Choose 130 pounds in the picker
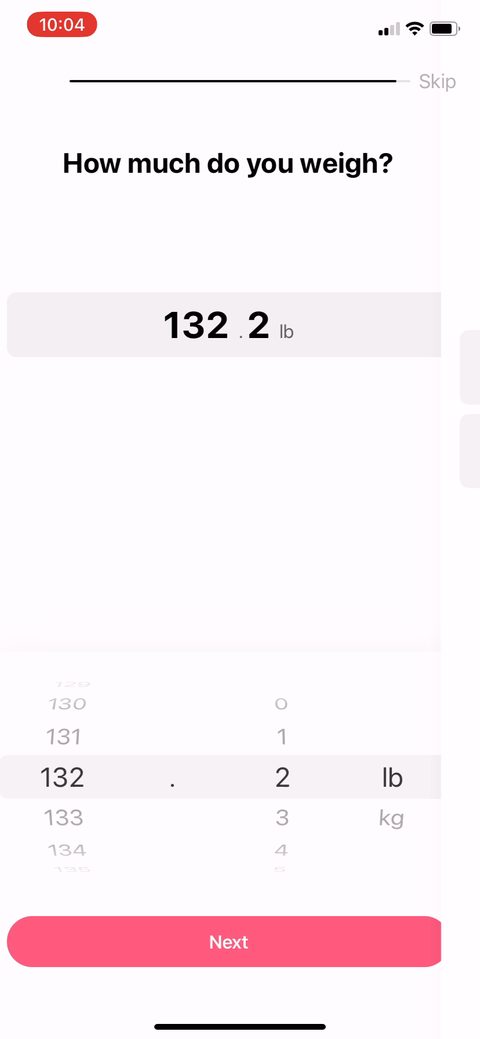 (x=67, y=704)
